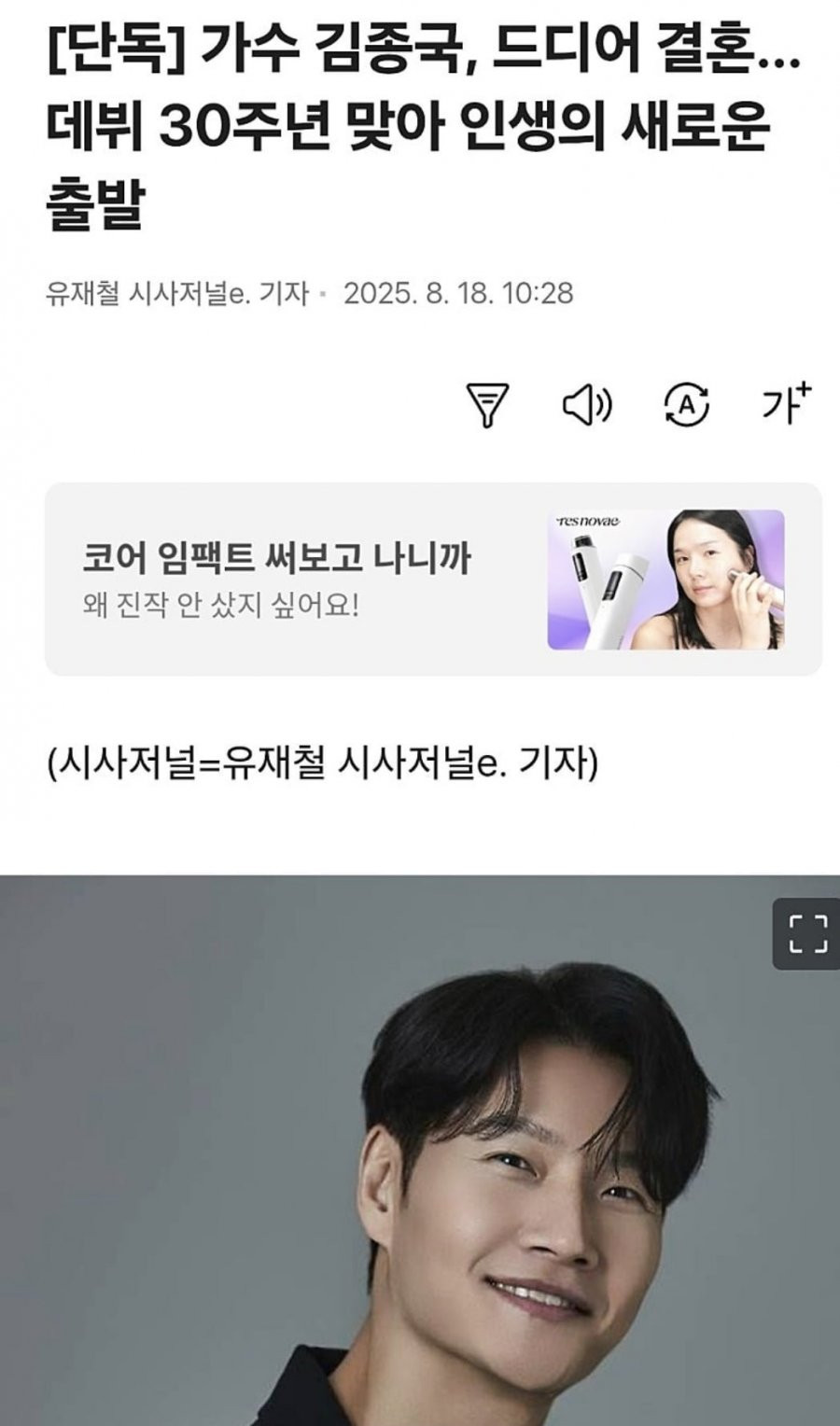The width and height of the screenshot is (840, 1426).
Task: Increase font size with the 가+ icon
Action: [x=786, y=403]
